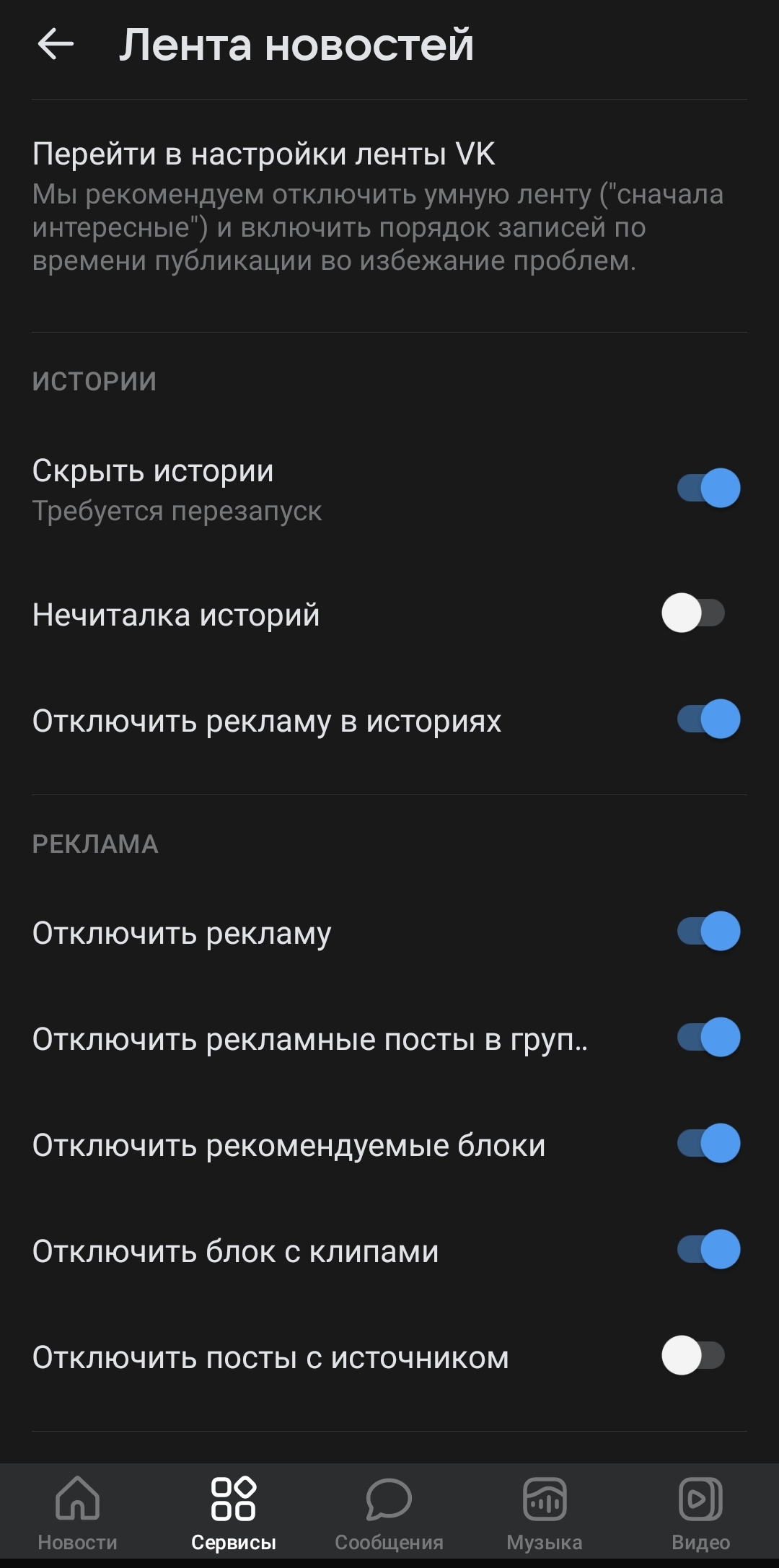Toggle "Отключить рекламу в историях"

click(x=708, y=719)
